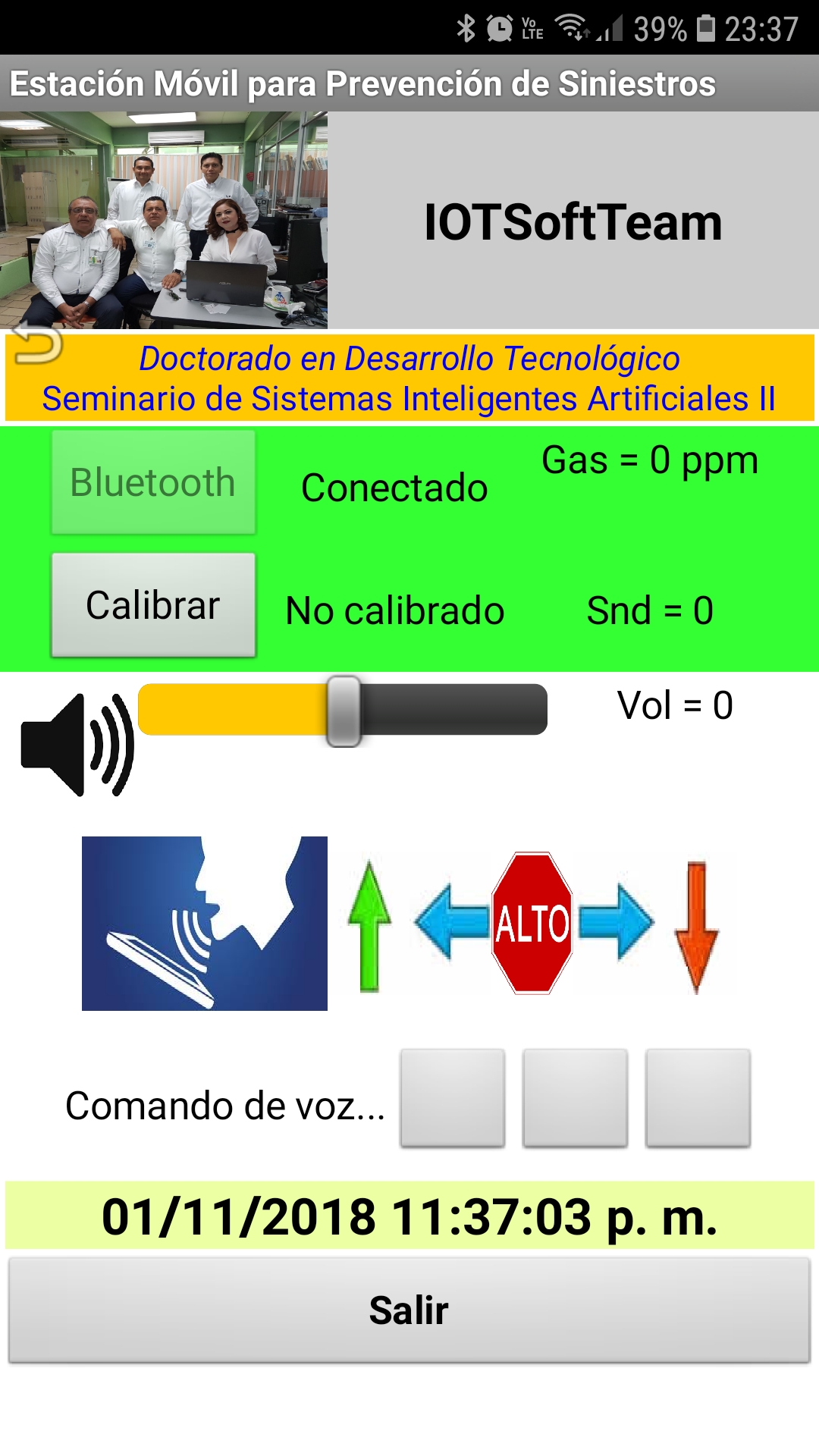Tap the red ALTO stop sign
Viewport: 819px width, 1456px height.
coord(532,923)
